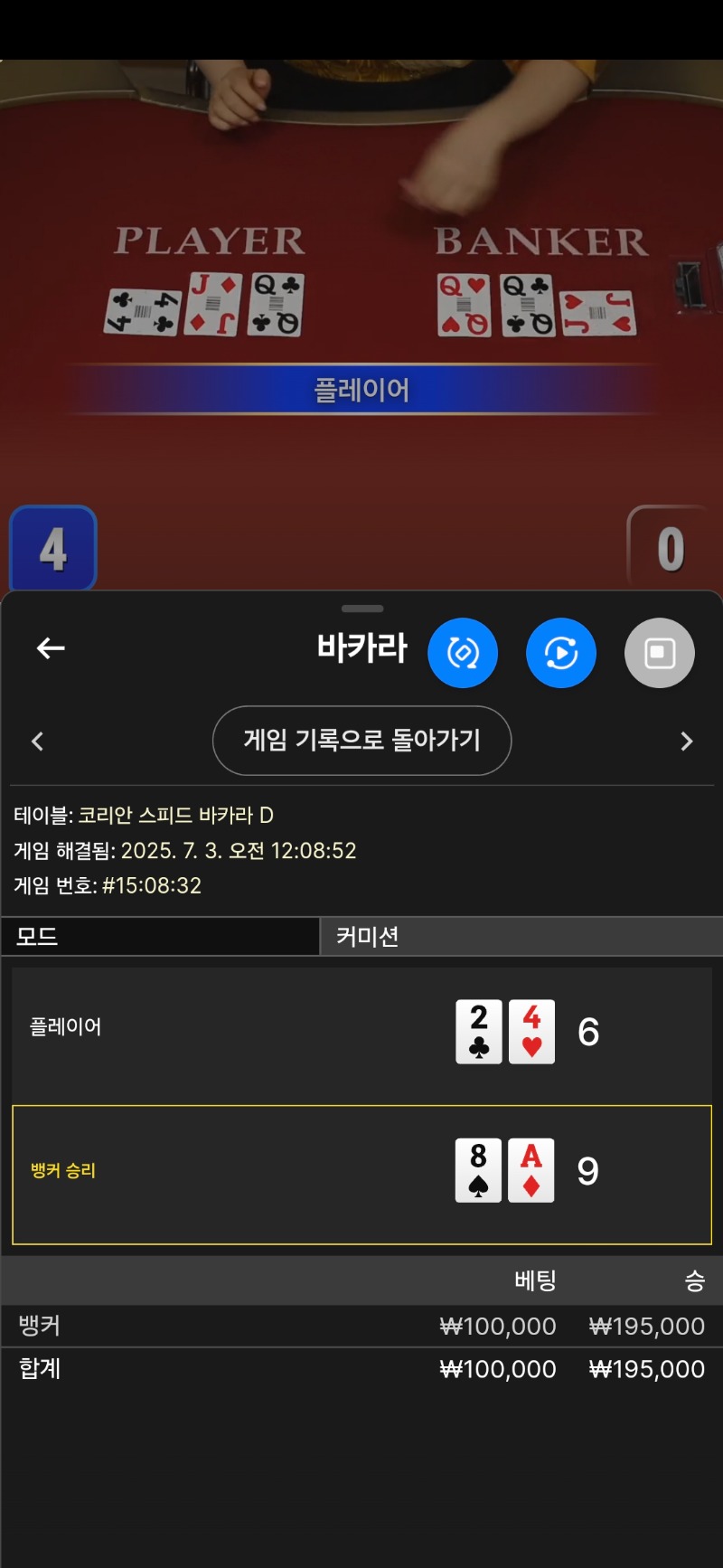Go back using the left arrow

(x=51, y=647)
